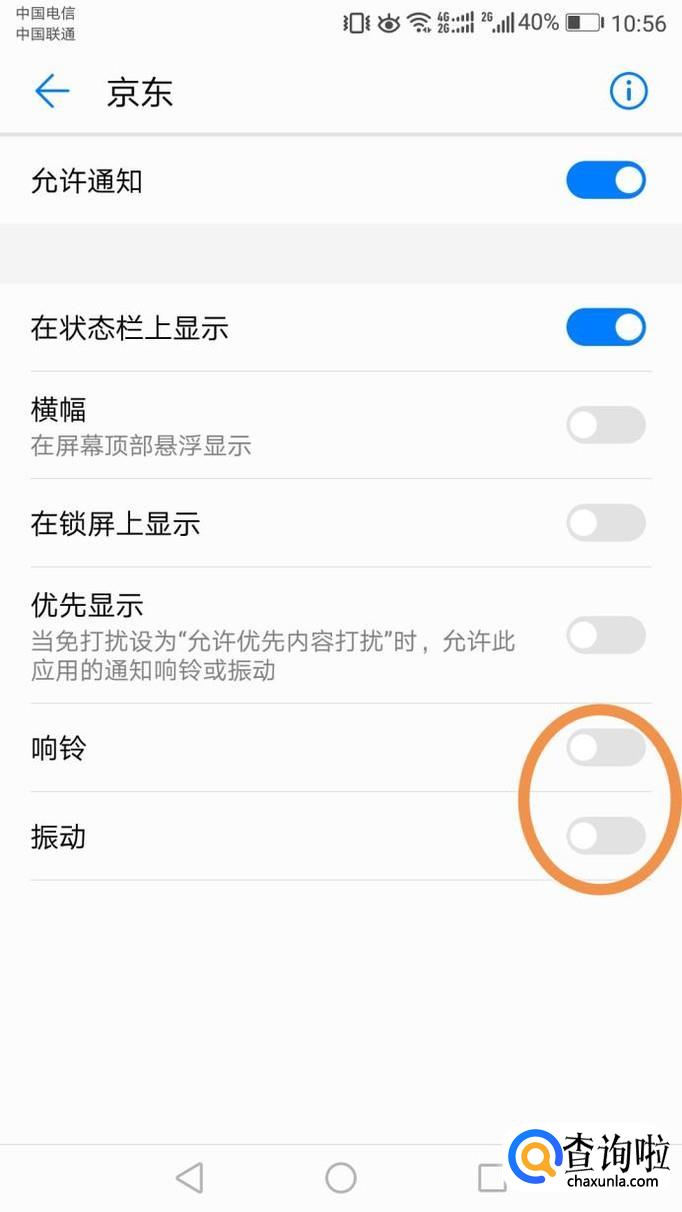Screen dimensions: 682x1212
Task: Disable 在状态栏上显示 toggle
Action: [x=606, y=327]
